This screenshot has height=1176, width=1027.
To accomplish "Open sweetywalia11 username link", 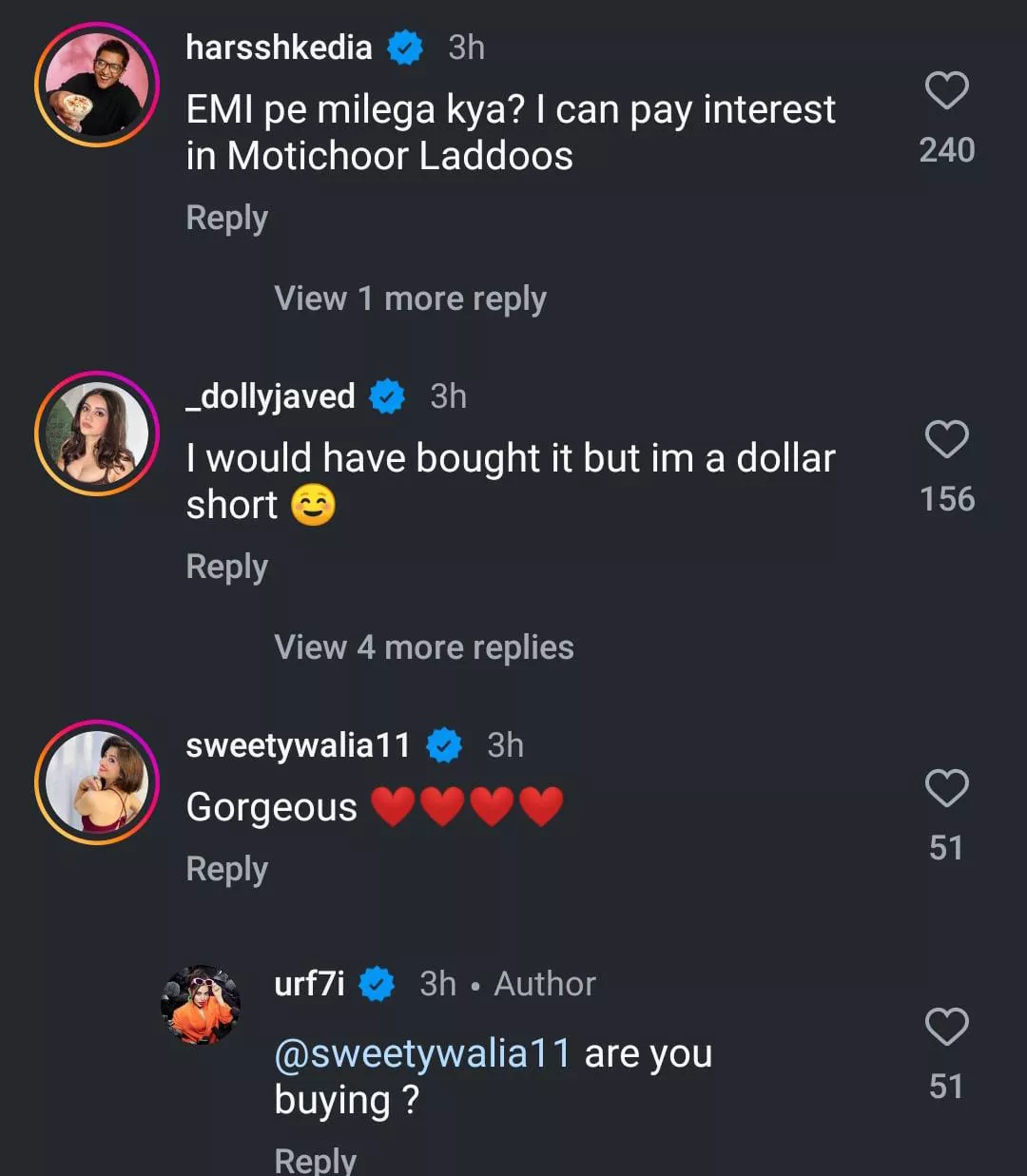I will pyautogui.click(x=298, y=745).
